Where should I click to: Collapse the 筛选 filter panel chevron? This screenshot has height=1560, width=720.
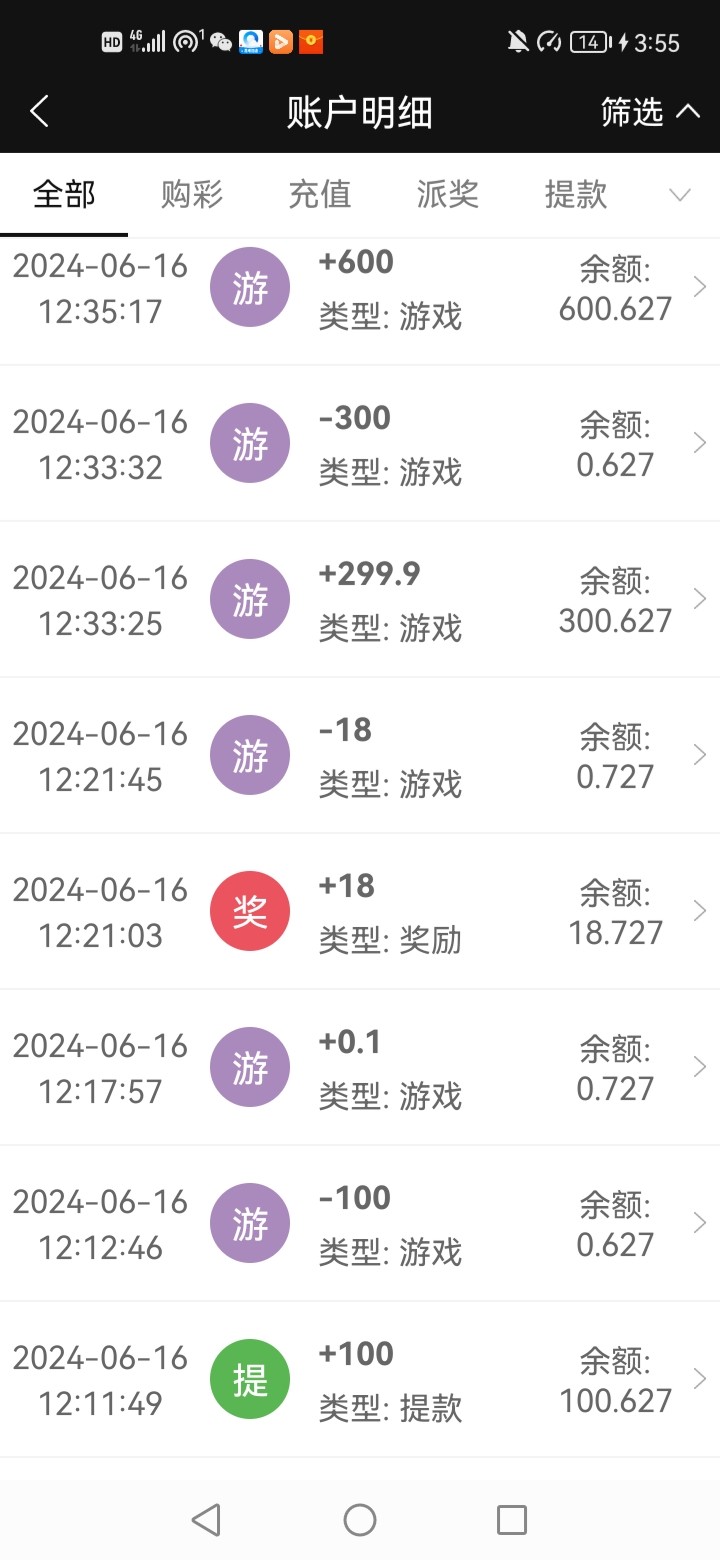tap(686, 113)
